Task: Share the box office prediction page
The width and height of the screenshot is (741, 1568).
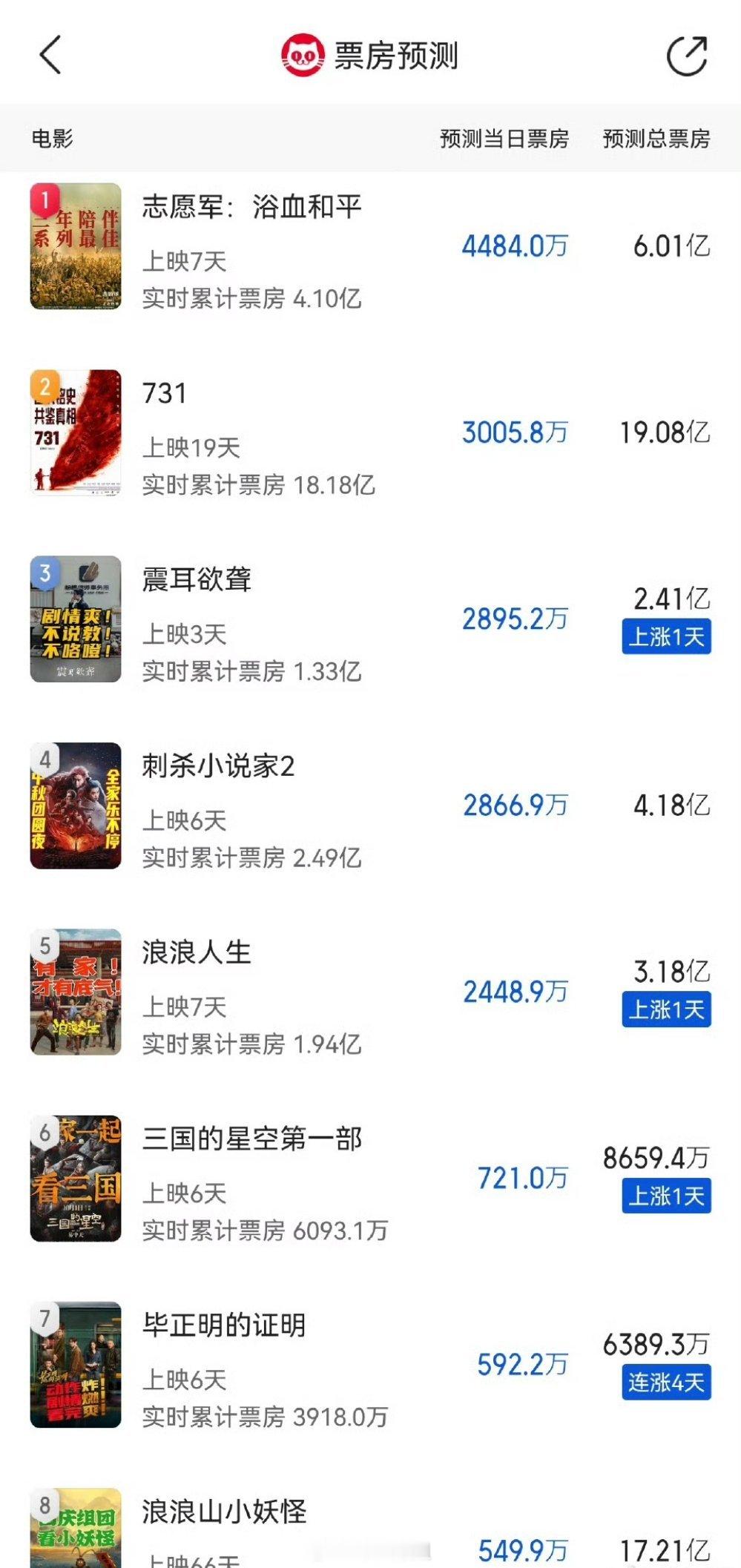Action: click(x=687, y=56)
